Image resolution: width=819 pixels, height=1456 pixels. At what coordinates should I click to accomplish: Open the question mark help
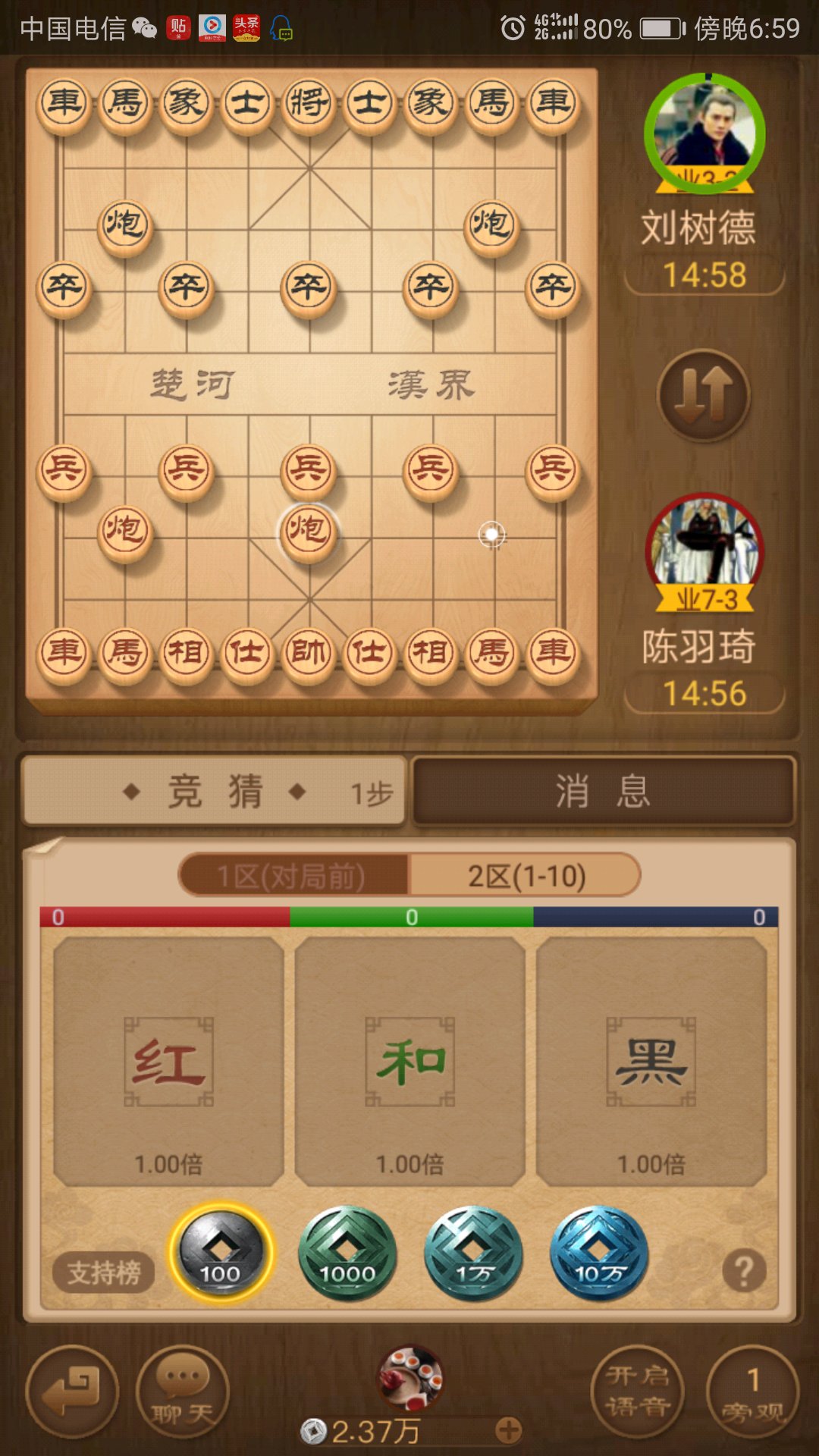point(744,1271)
